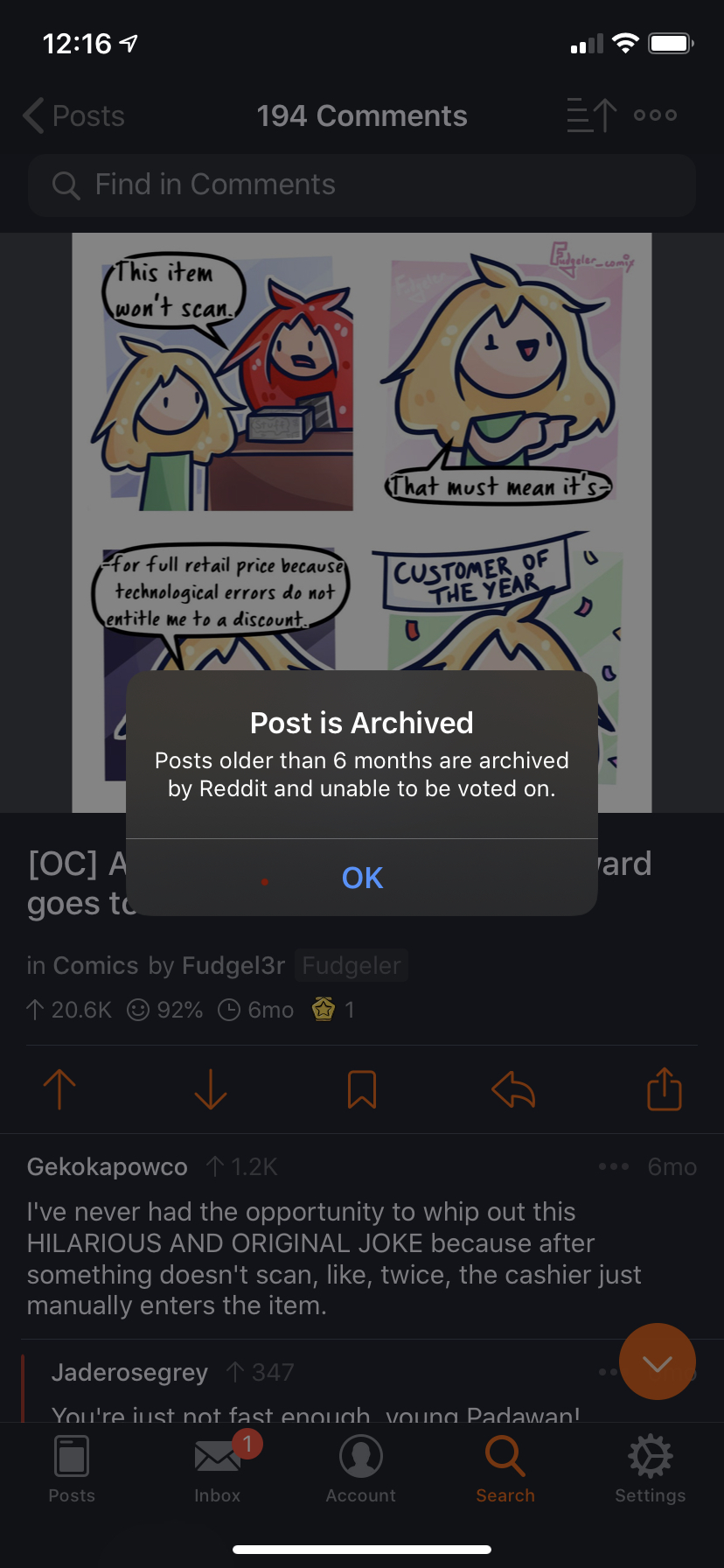This screenshot has width=724, height=1568.
Task: Dismiss the archived alert with OK
Action: 361,878
